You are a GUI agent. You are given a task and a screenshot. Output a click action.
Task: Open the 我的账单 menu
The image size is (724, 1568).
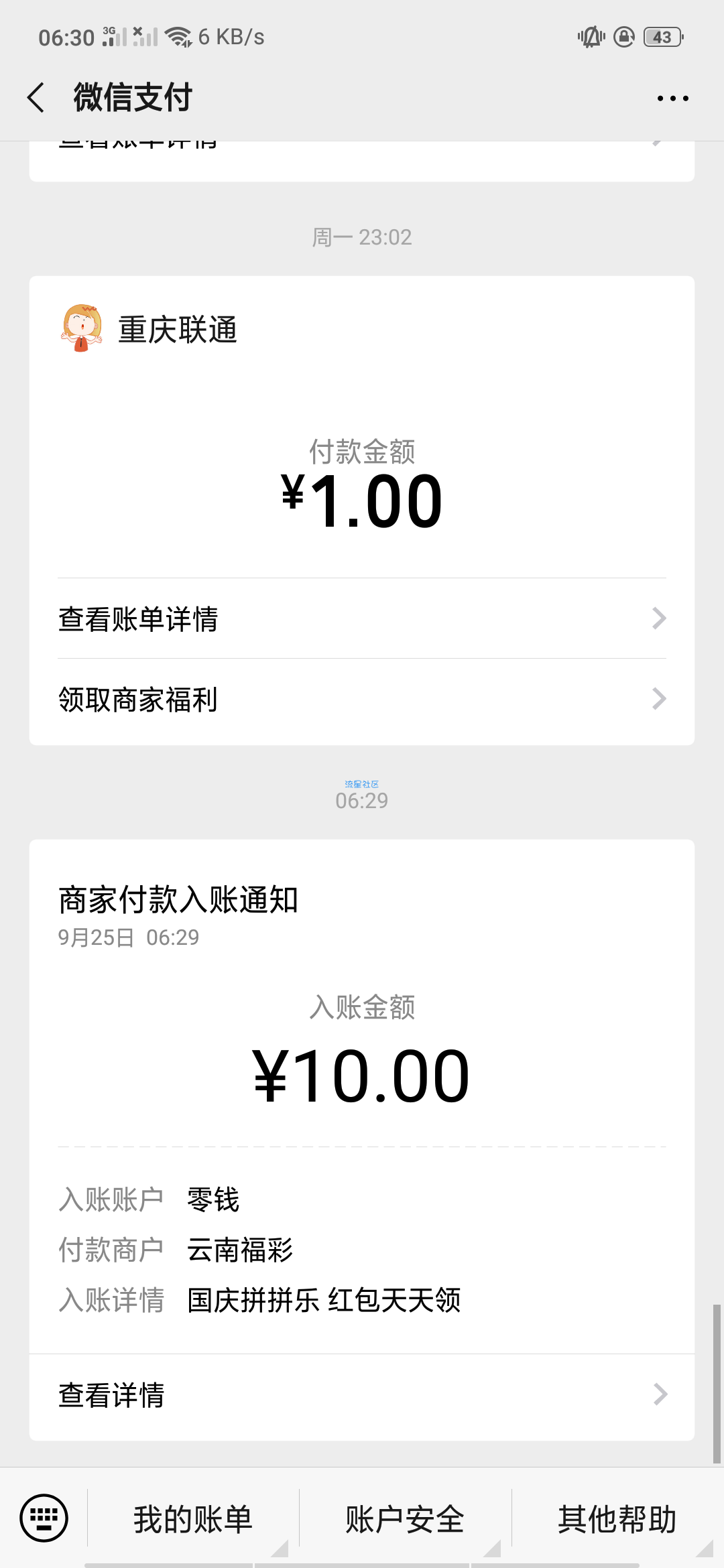point(193,1518)
